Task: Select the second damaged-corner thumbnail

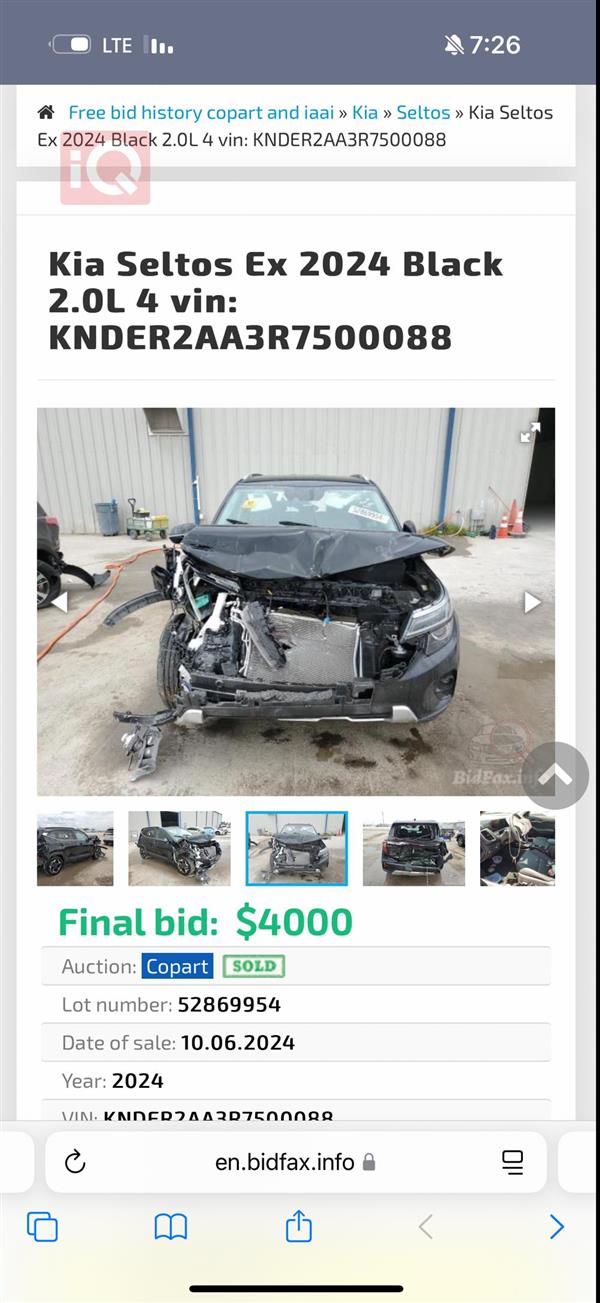Action: 179,848
